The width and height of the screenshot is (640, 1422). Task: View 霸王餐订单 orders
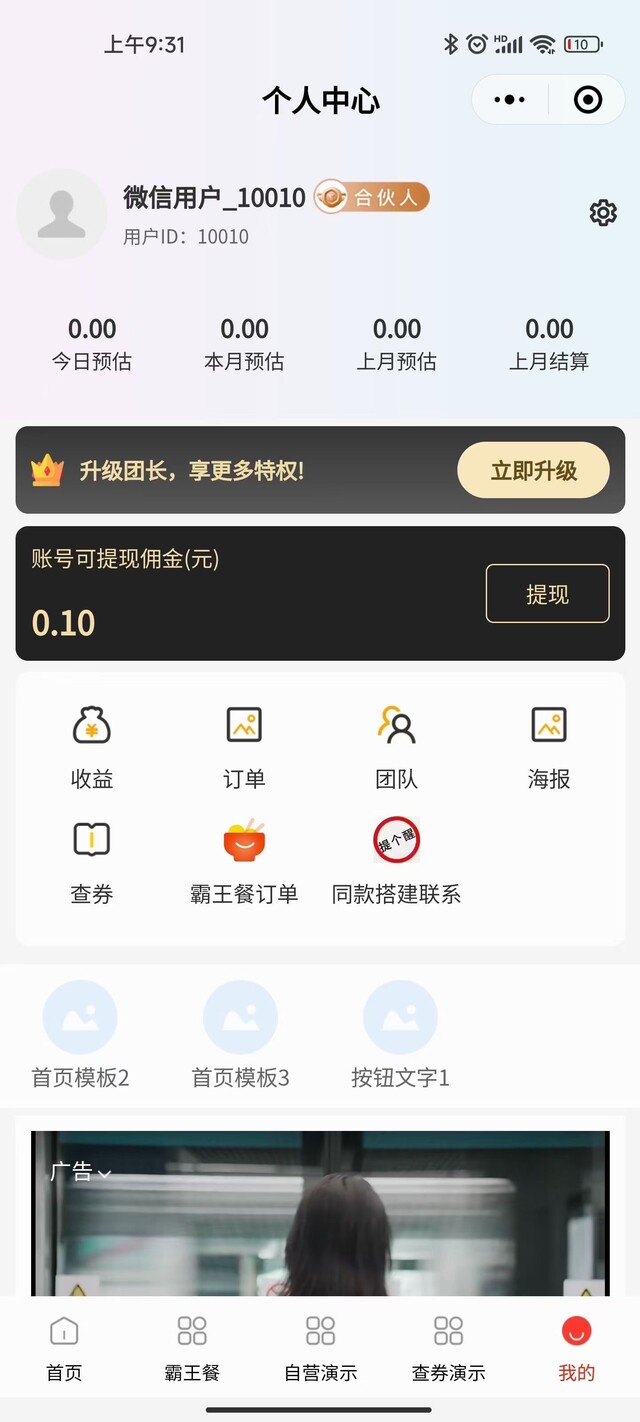point(244,860)
